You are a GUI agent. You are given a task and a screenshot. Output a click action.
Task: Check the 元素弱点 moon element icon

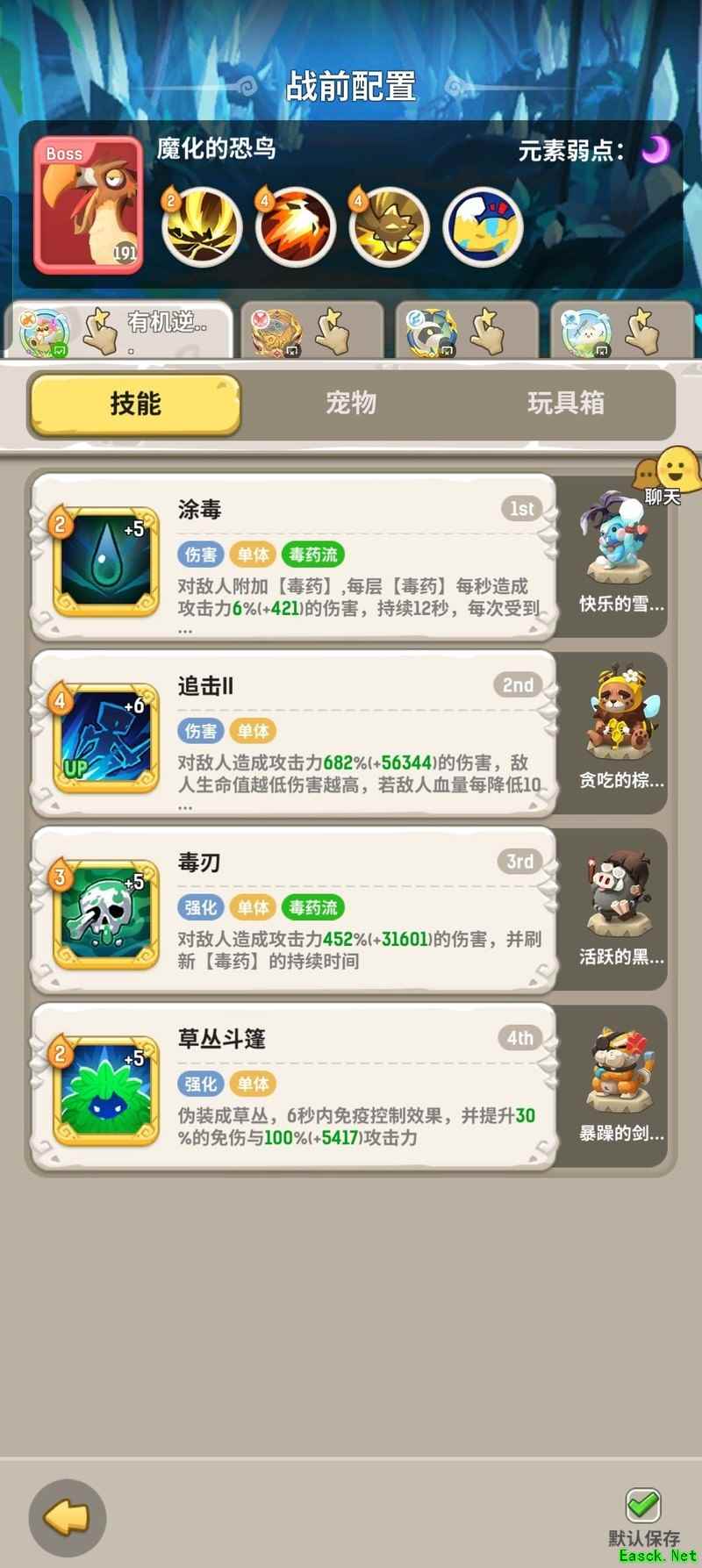[x=655, y=149]
